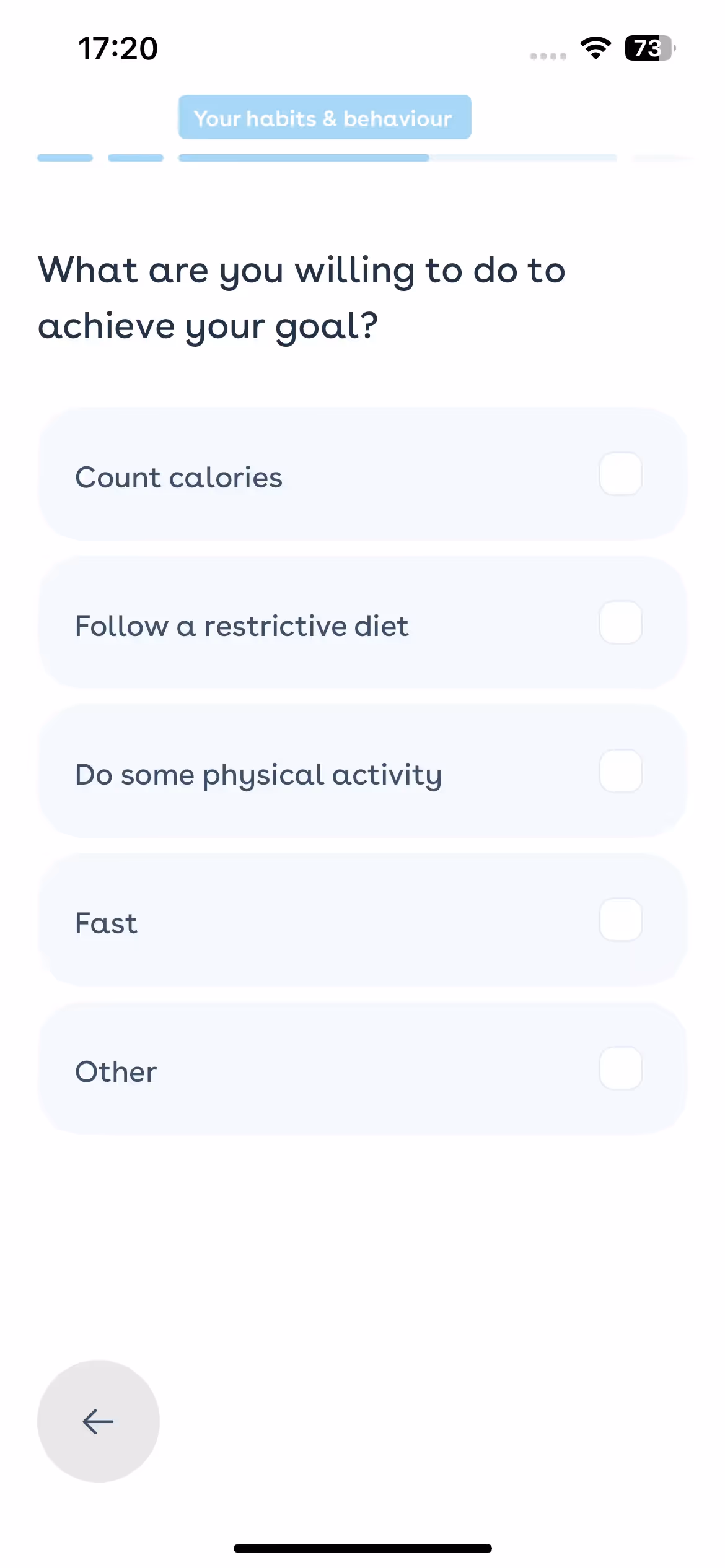Check Follow a restrictive diet
The width and height of the screenshot is (725, 1568).
(620, 623)
